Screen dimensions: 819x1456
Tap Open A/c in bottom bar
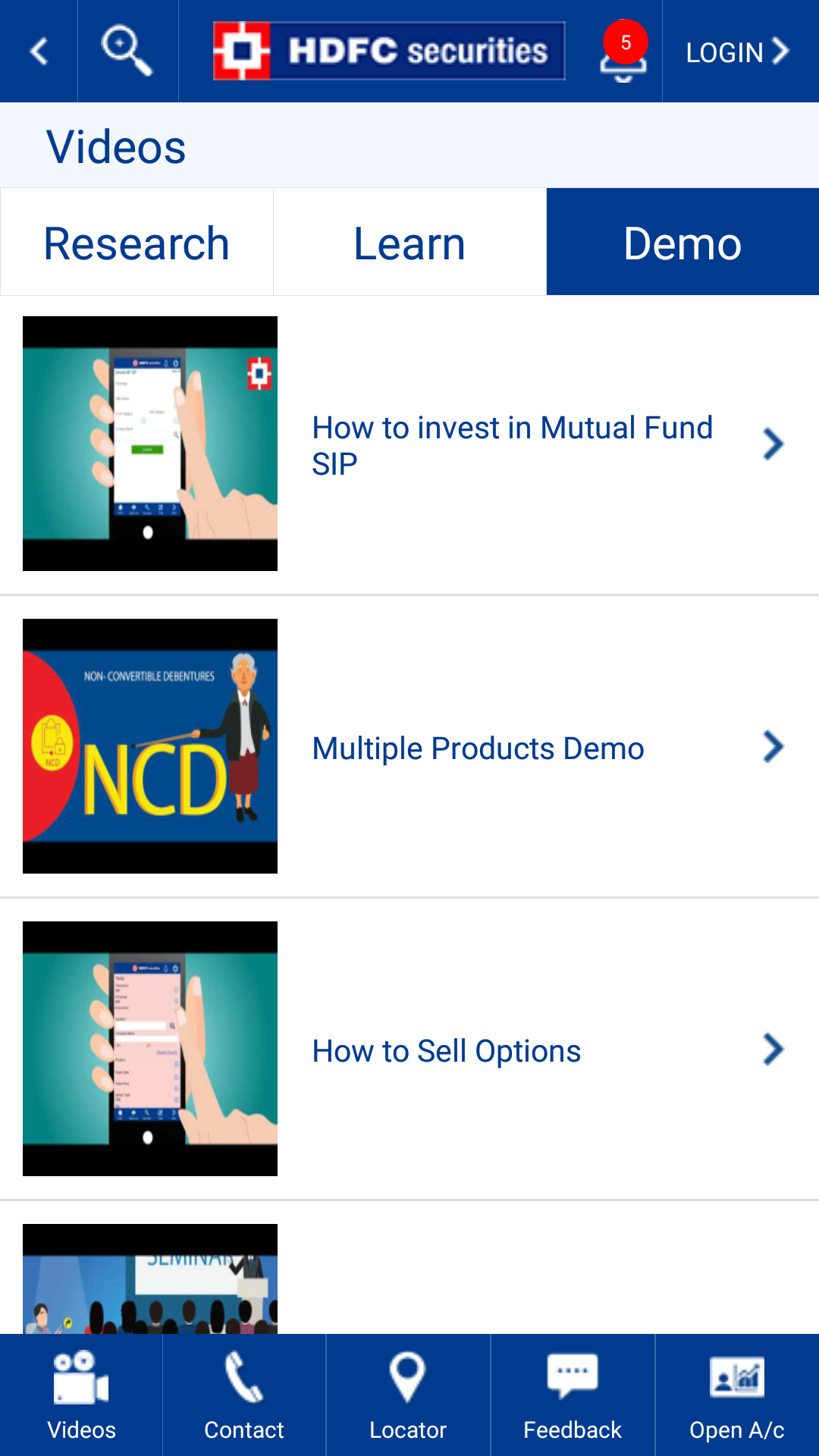736,1395
